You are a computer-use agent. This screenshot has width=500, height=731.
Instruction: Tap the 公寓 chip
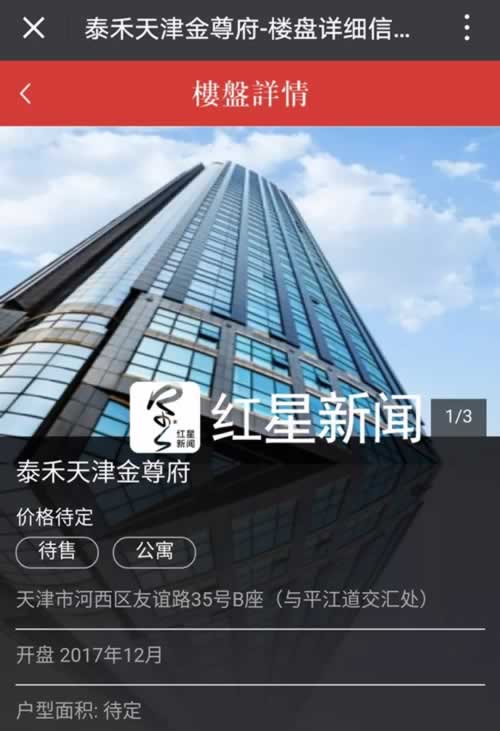(x=154, y=552)
